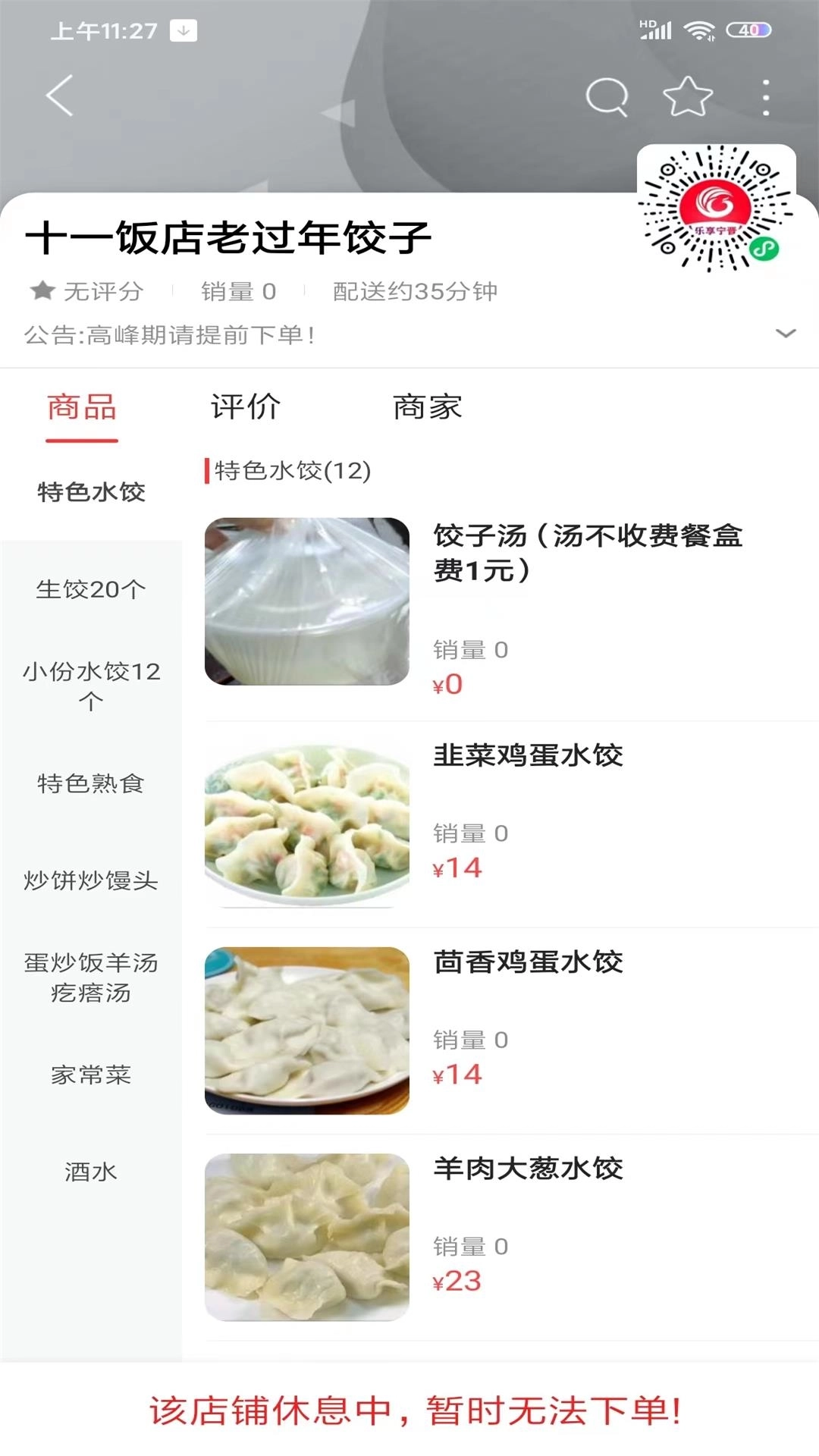This screenshot has height=1456, width=819.
Task: Open the 商家 tab
Action: [x=429, y=407]
